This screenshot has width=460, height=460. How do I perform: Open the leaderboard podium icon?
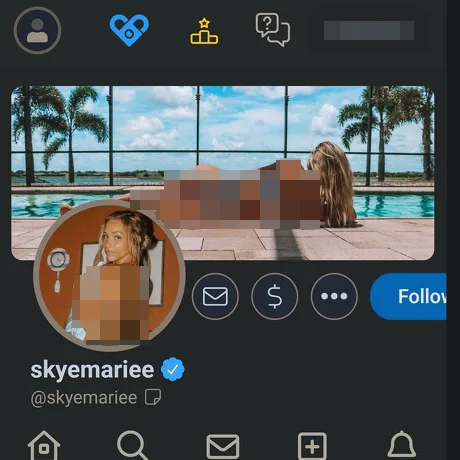pyautogui.click(x=204, y=32)
